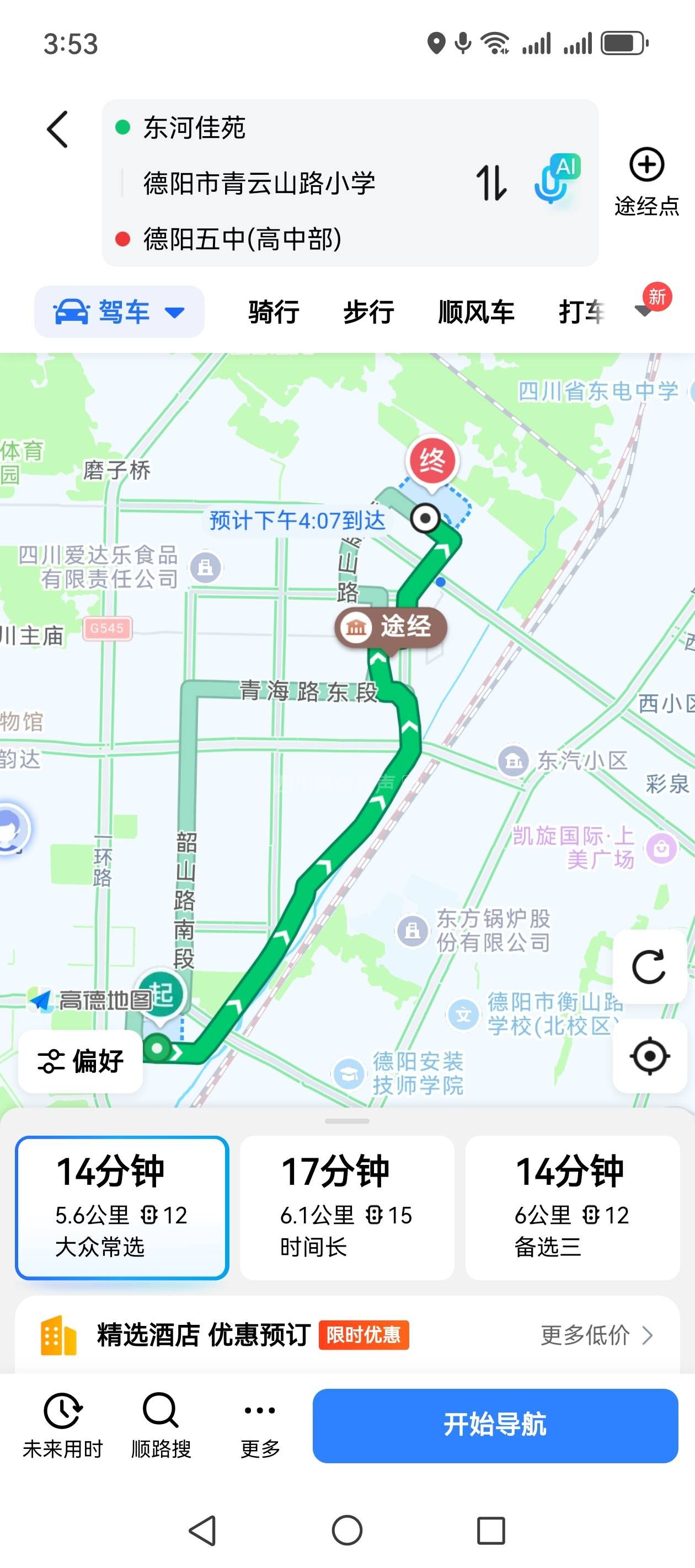The width and height of the screenshot is (695, 1568).
Task: Add a waypoint with 途经点
Action: click(646, 181)
